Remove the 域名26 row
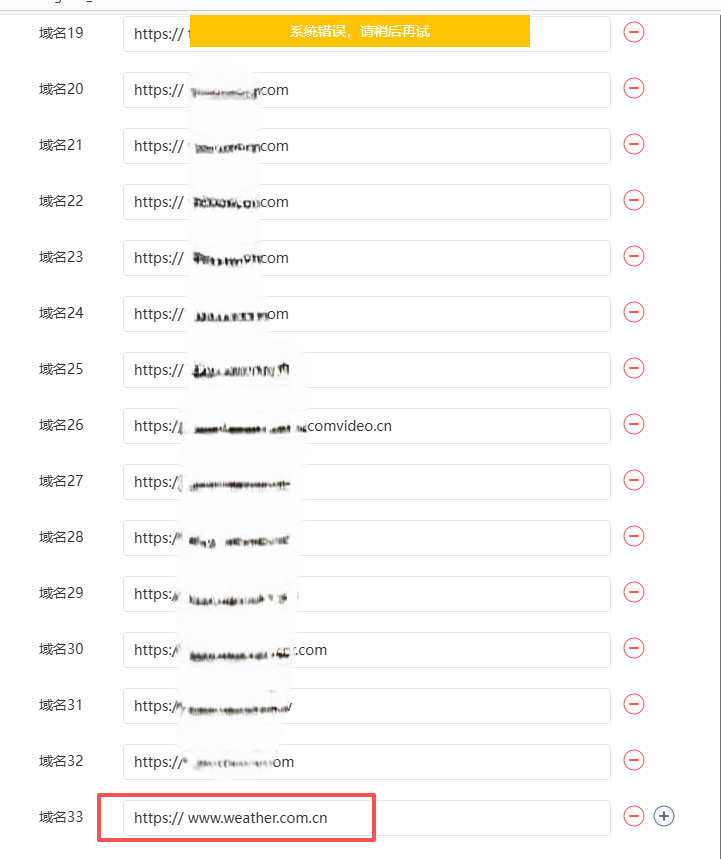 click(x=633, y=424)
